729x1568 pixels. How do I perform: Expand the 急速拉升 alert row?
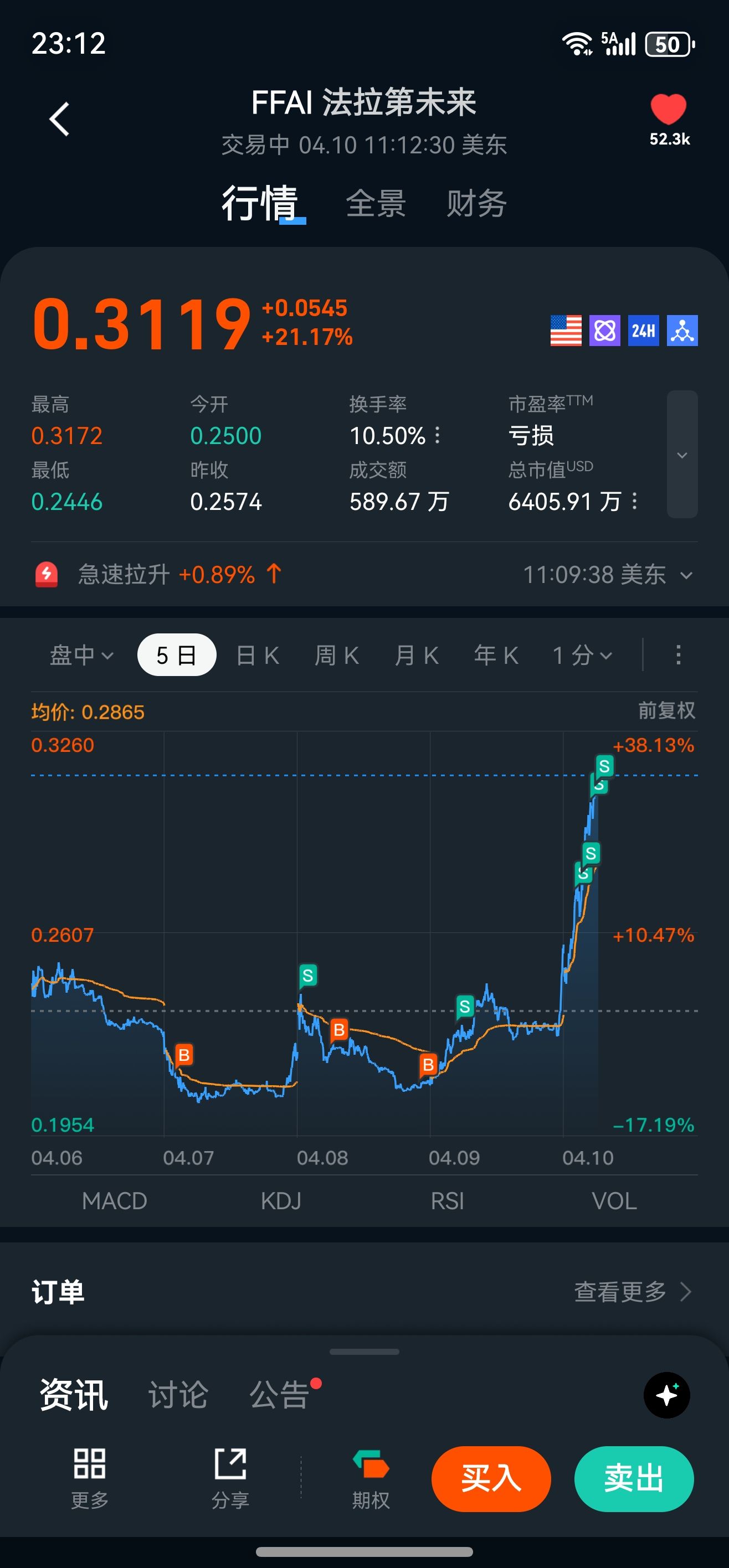(686, 575)
